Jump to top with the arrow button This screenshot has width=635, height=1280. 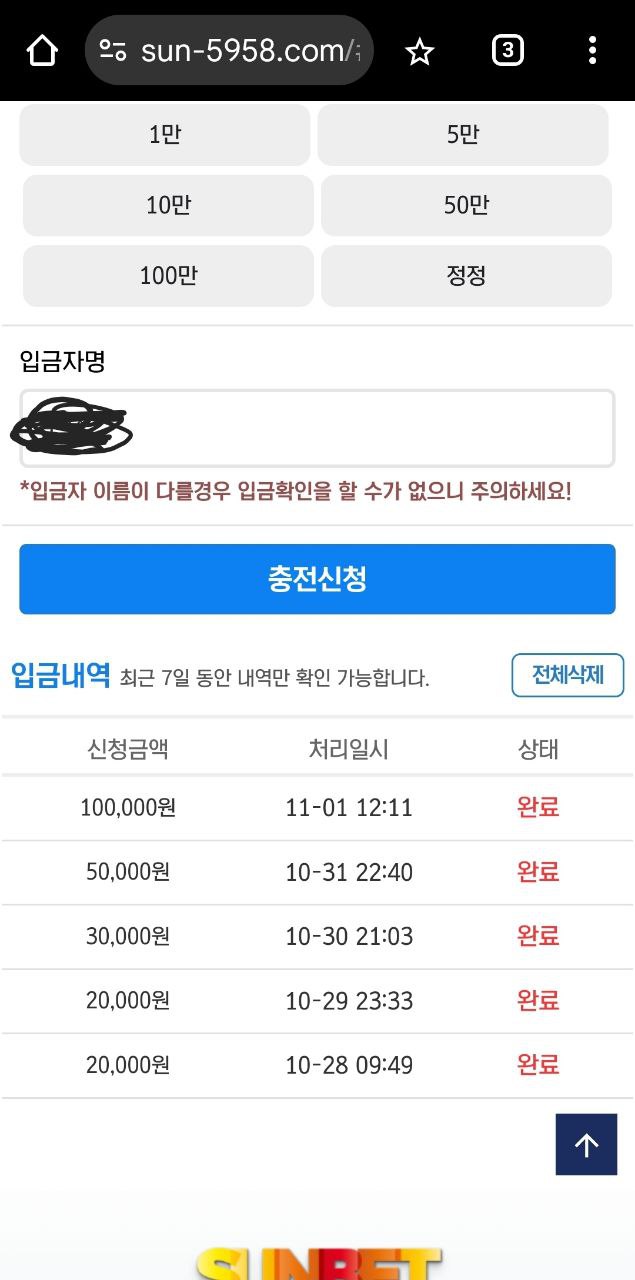tap(586, 1145)
